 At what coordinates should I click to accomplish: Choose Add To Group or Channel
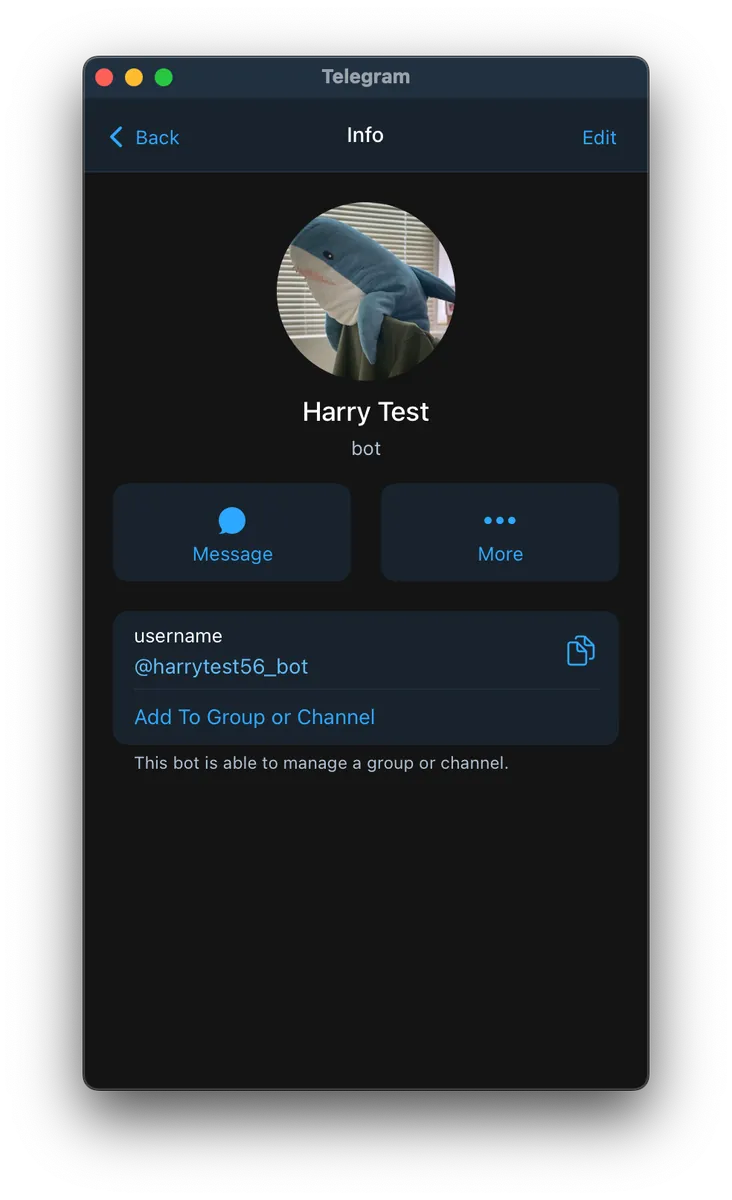point(255,717)
